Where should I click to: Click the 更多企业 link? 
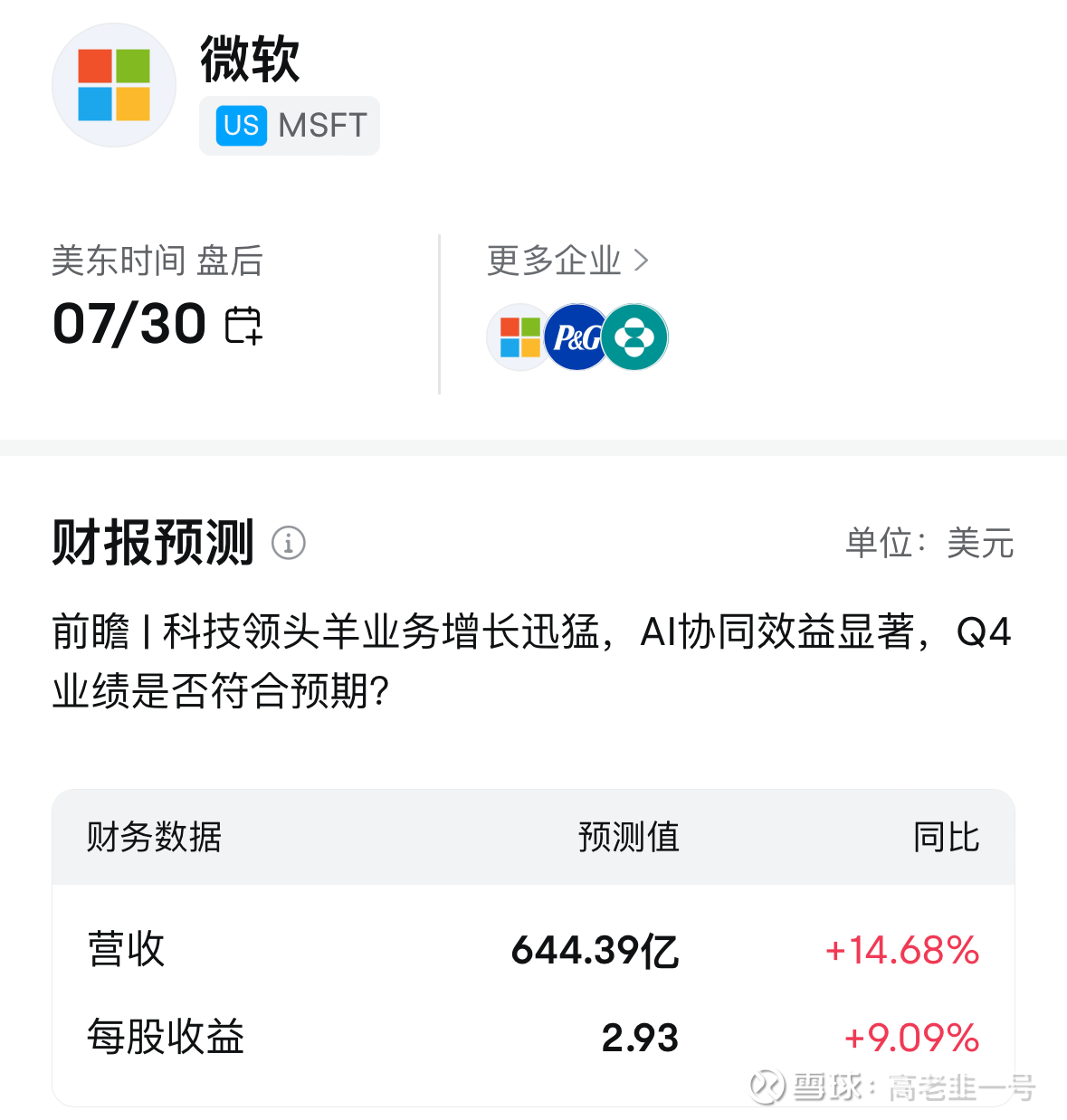pos(552,261)
